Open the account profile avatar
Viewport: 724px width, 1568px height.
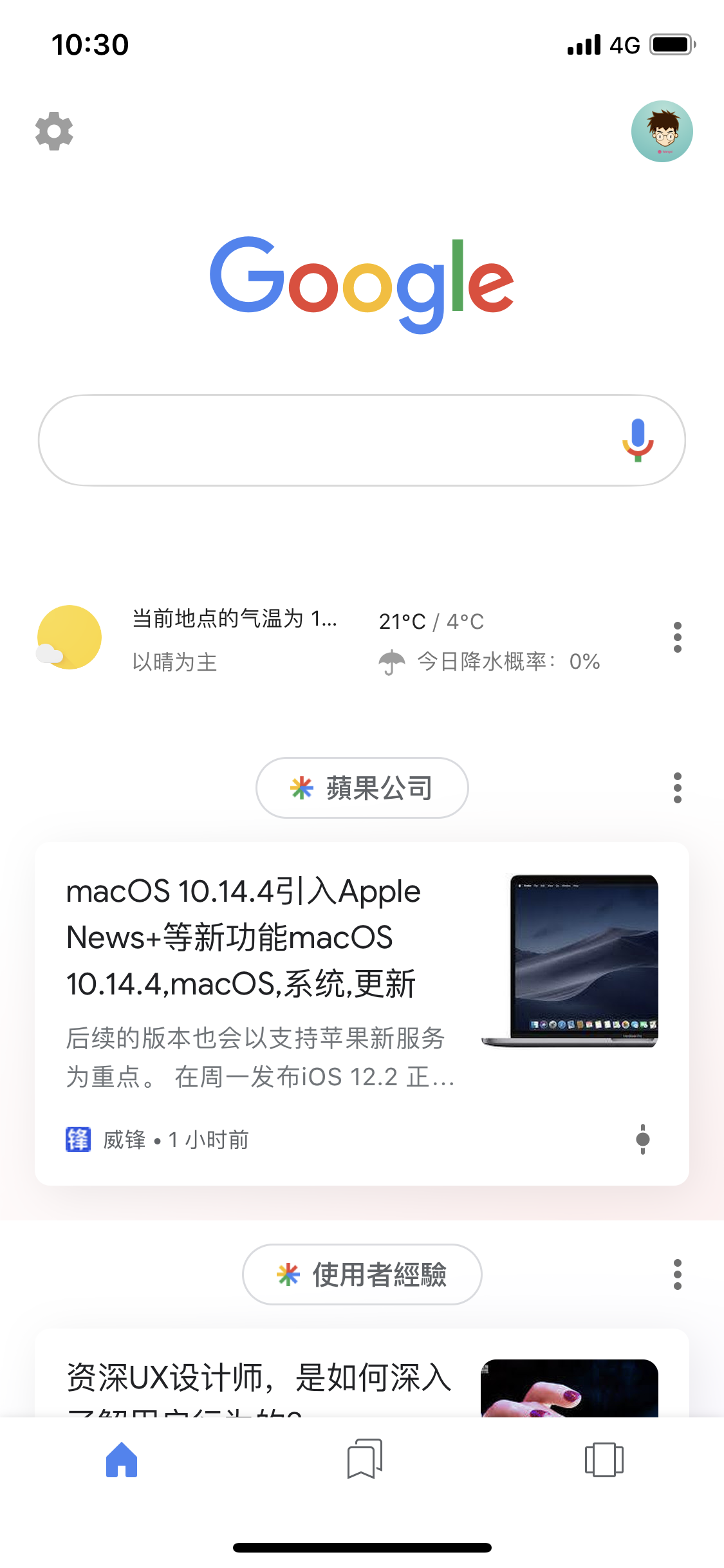click(x=662, y=131)
